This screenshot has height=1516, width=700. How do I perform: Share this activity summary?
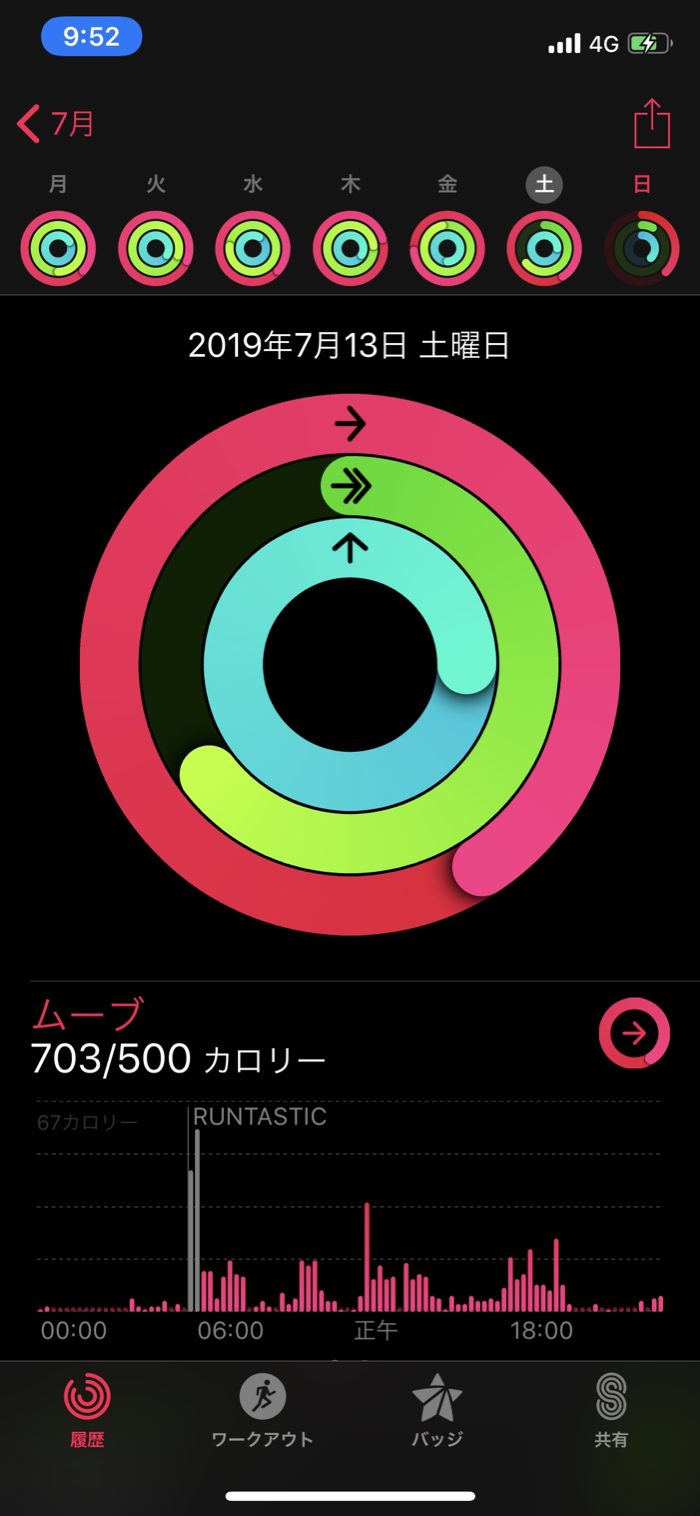coord(651,125)
